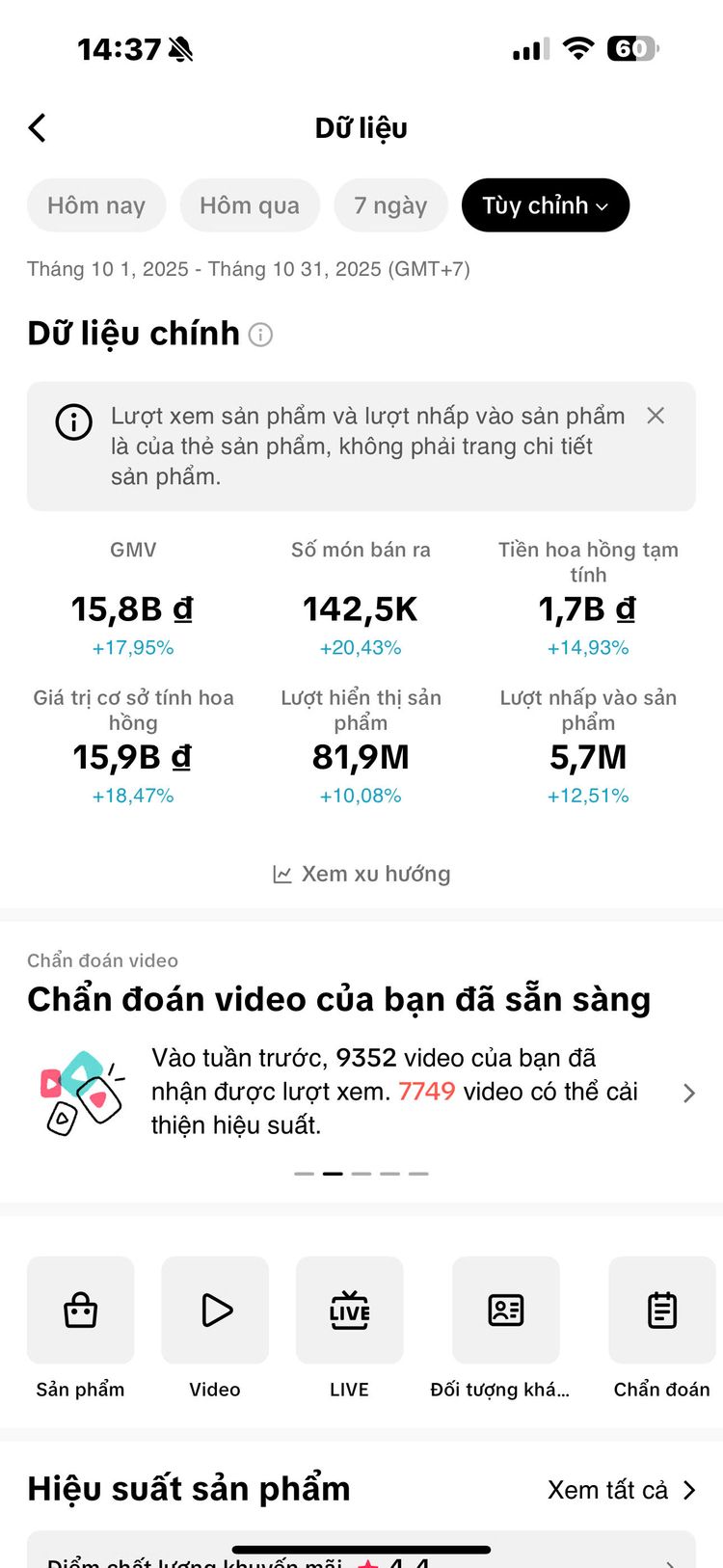The height and width of the screenshot is (1568, 723).
Task: View all in Hiệu suất sản phẩm
Action: (621, 1490)
